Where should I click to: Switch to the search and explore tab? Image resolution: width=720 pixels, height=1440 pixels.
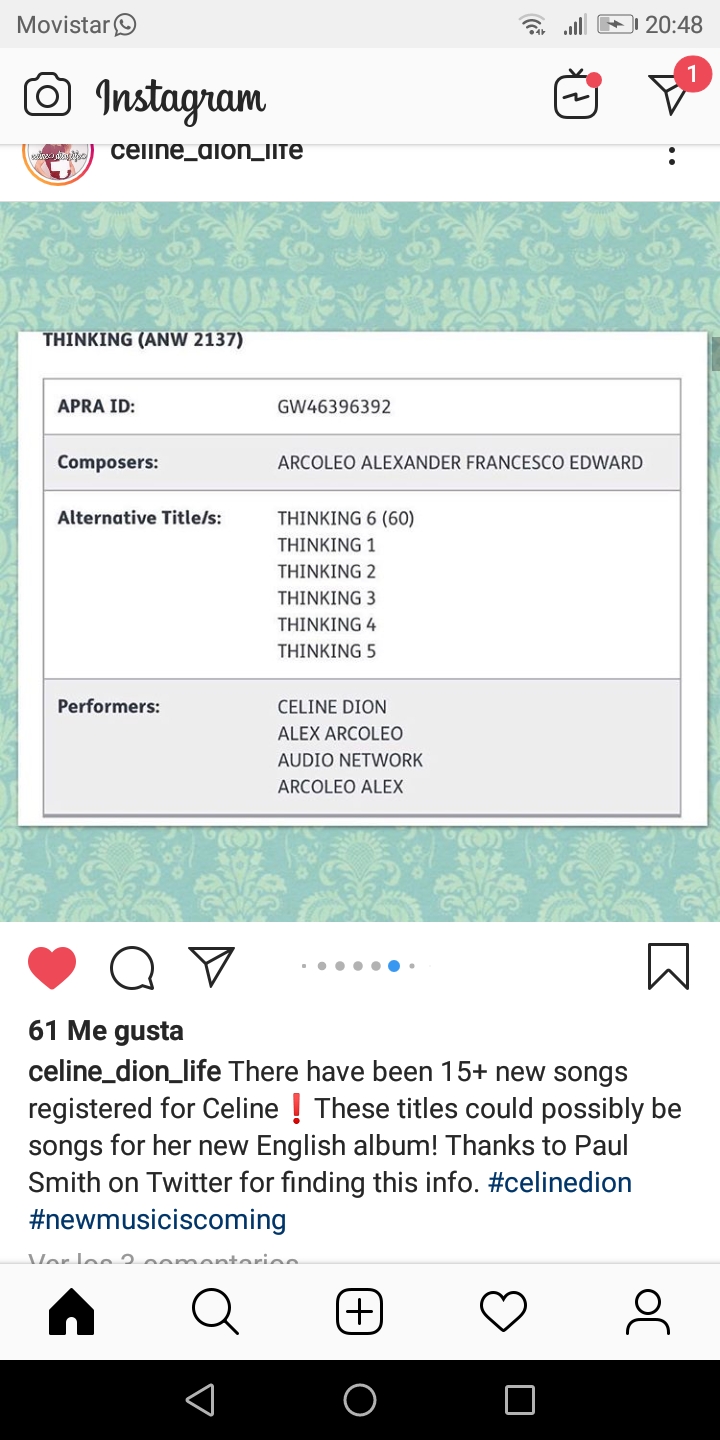pos(215,1311)
